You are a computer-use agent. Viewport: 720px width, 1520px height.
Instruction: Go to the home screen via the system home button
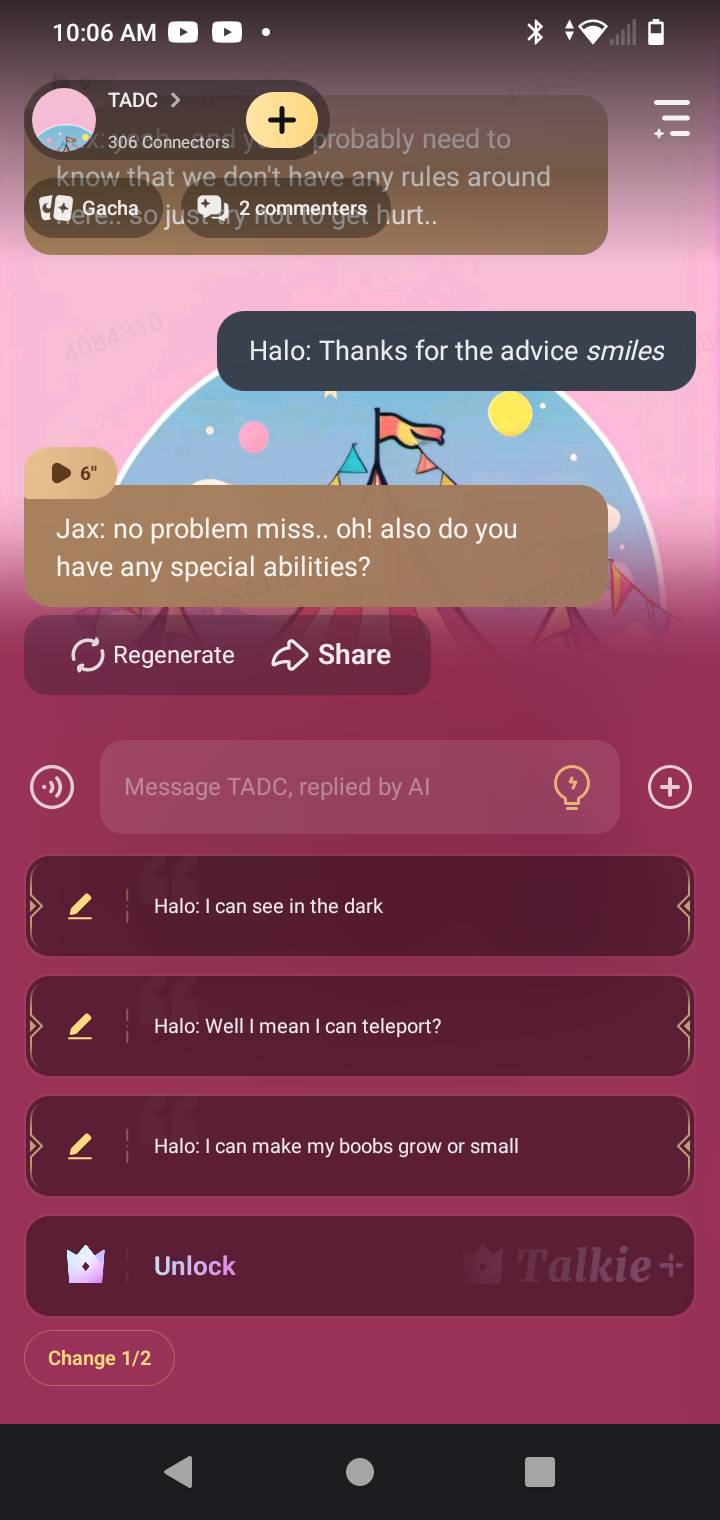point(360,1471)
